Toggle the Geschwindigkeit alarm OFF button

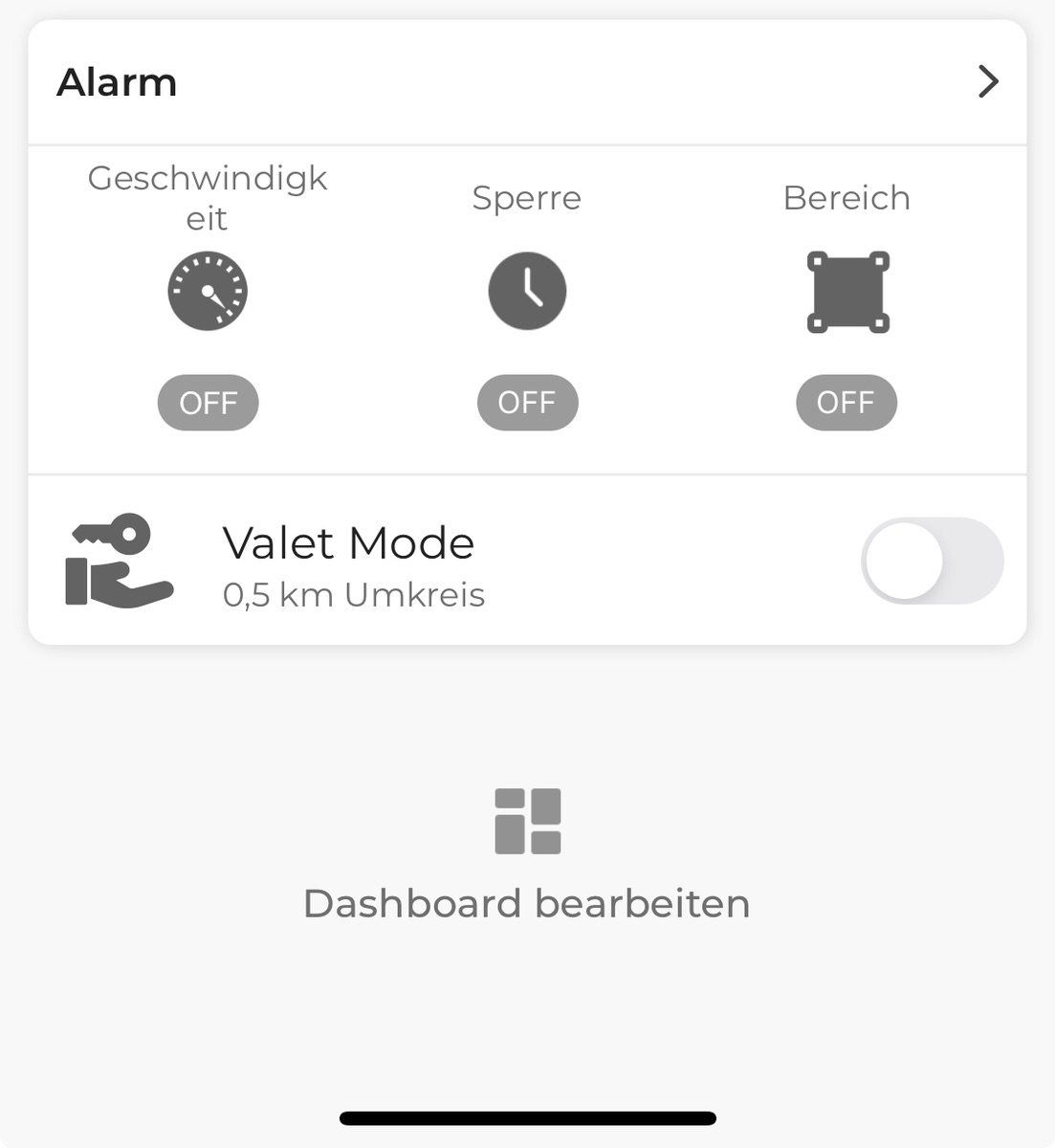click(208, 403)
